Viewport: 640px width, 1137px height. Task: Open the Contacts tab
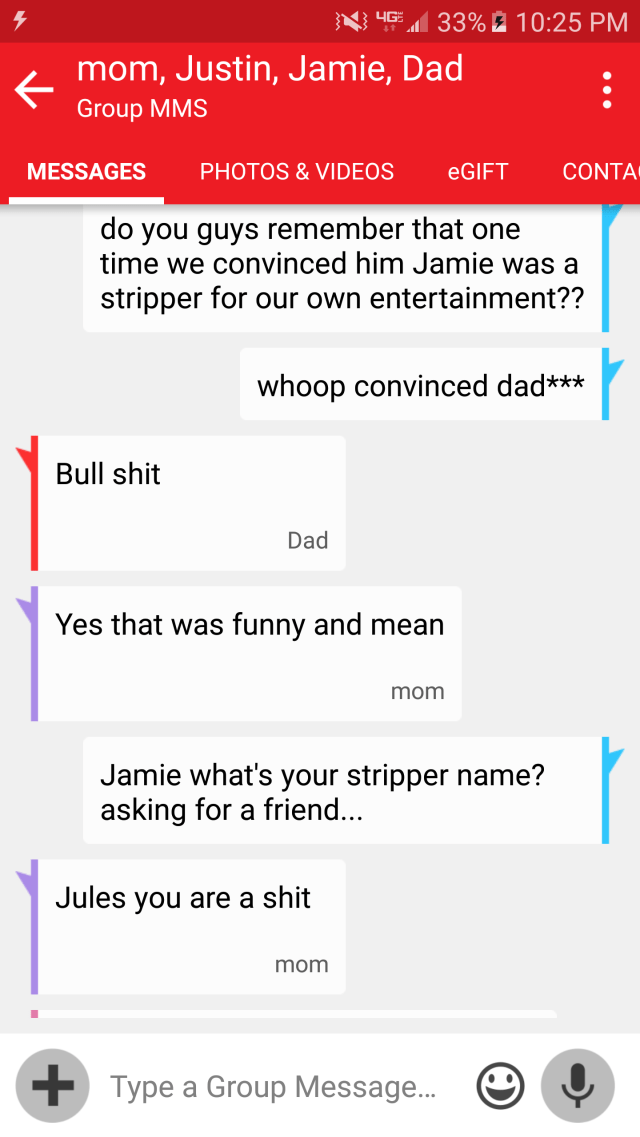pyautogui.click(x=600, y=172)
